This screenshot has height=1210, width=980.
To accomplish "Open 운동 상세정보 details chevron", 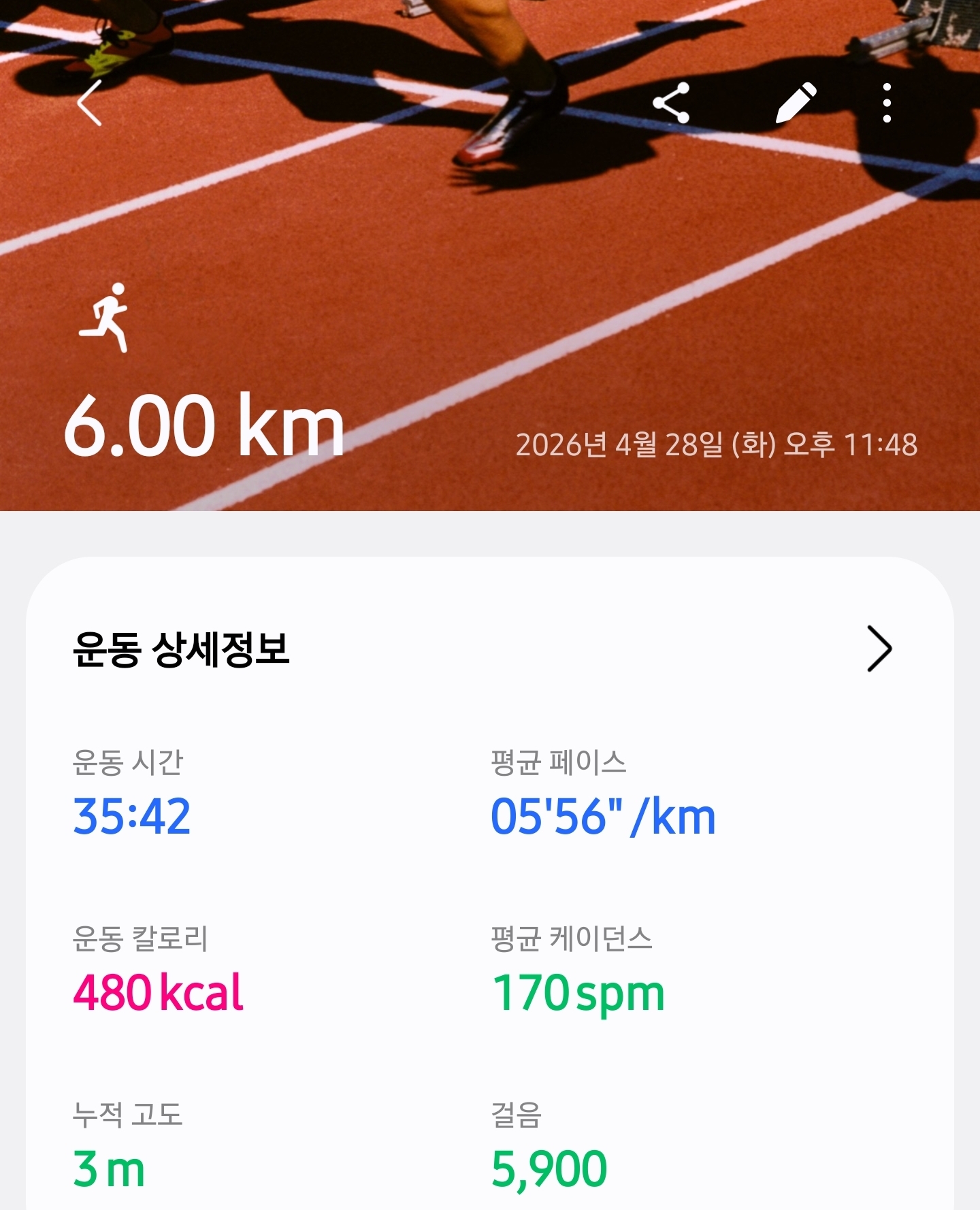I will 879,649.
